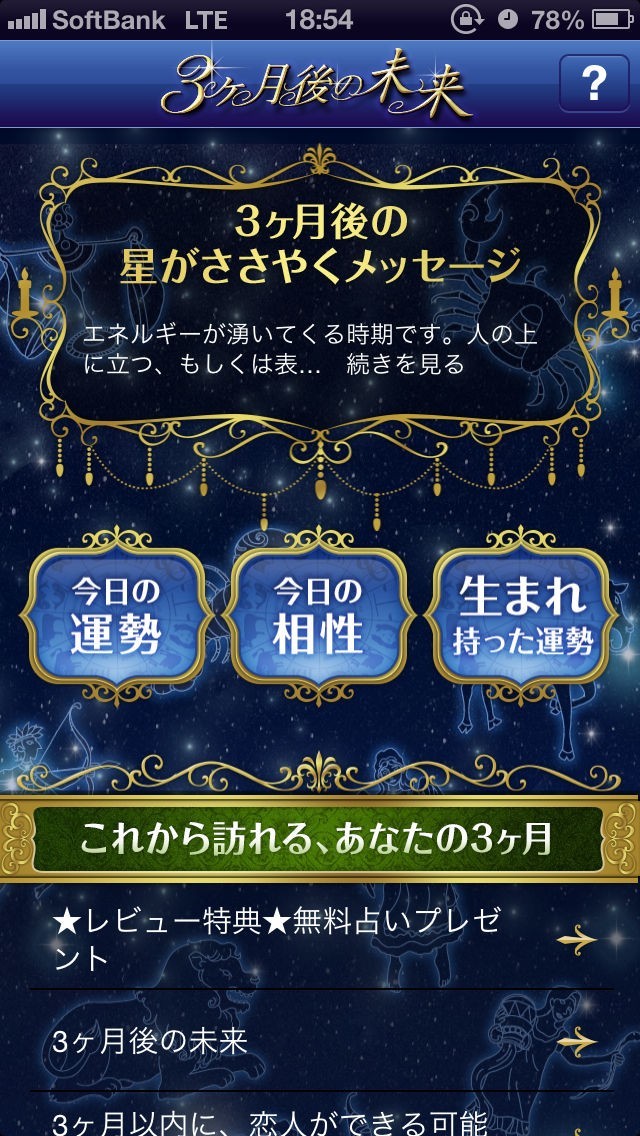
Task: Open 今日の相性
Action: 317,617
